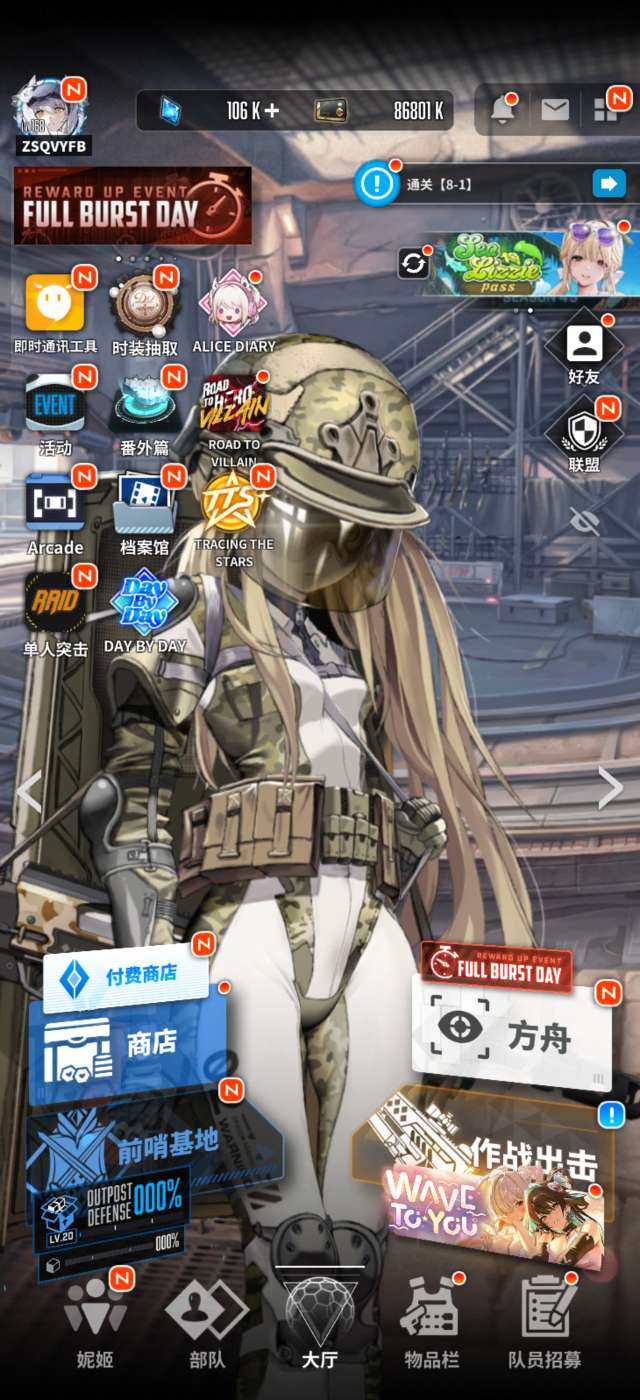Open 单人突击 solo raid

[x=55, y=614]
